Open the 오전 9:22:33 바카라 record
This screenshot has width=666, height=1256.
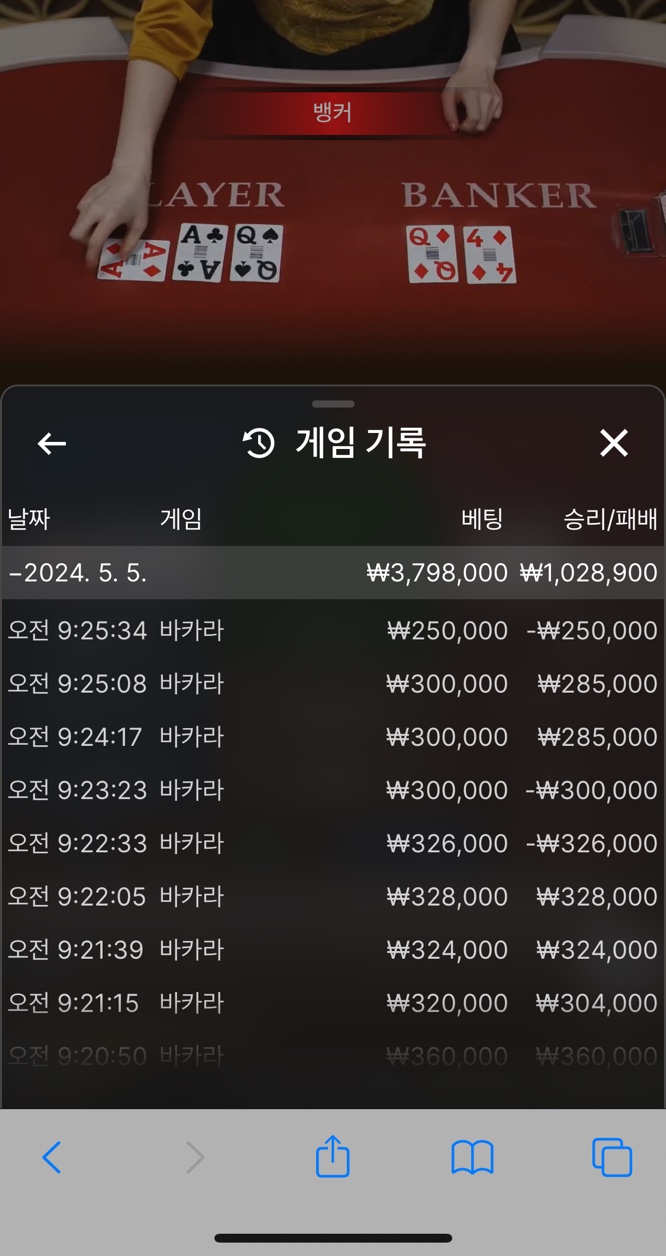333,843
